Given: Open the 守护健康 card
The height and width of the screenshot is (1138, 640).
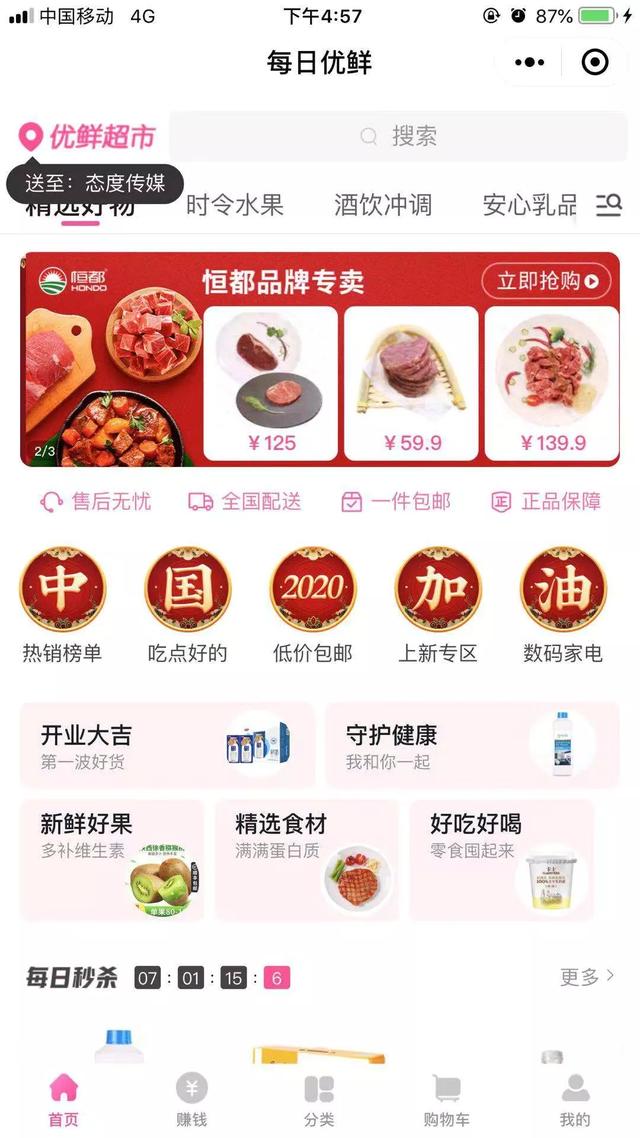Looking at the screenshot, I should pyautogui.click(x=472, y=745).
